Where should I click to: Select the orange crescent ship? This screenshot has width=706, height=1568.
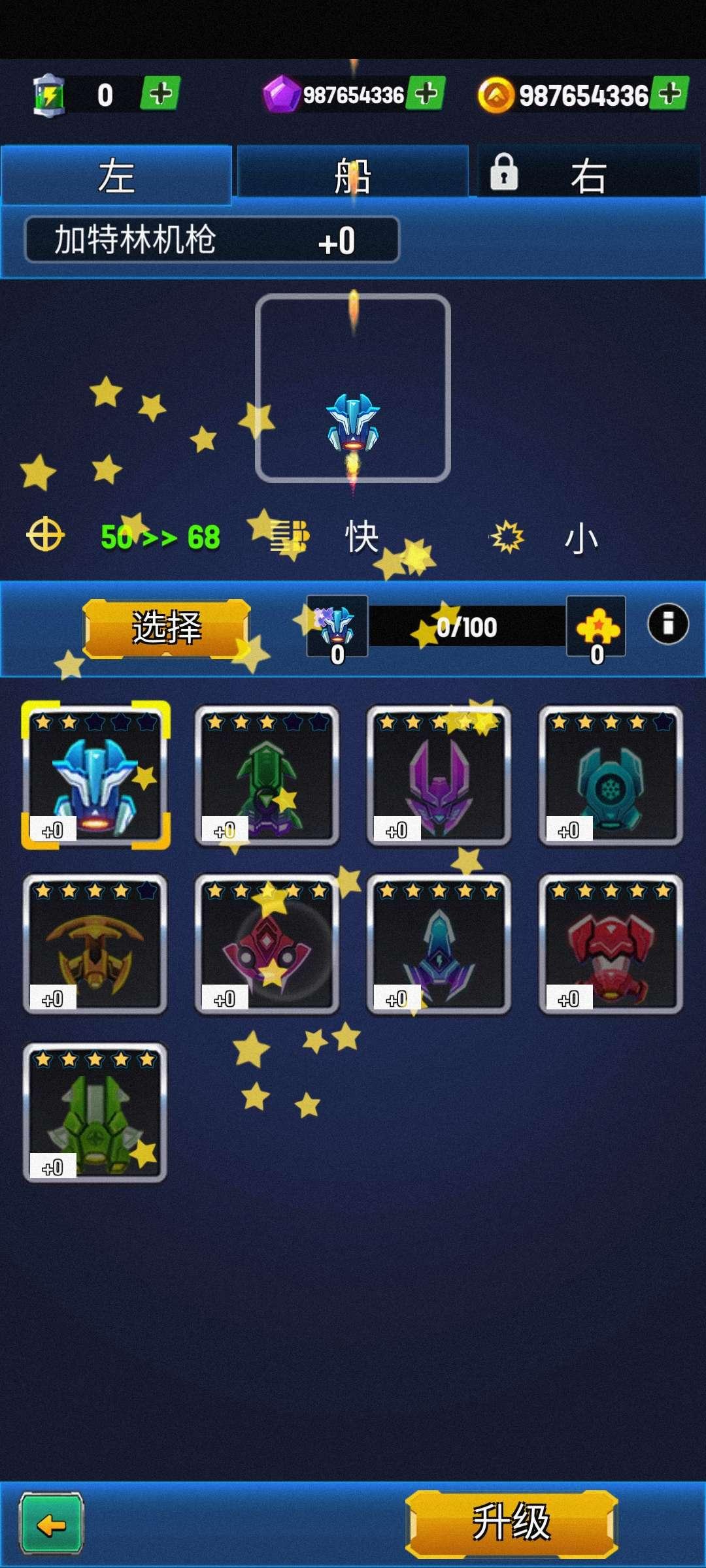95,943
